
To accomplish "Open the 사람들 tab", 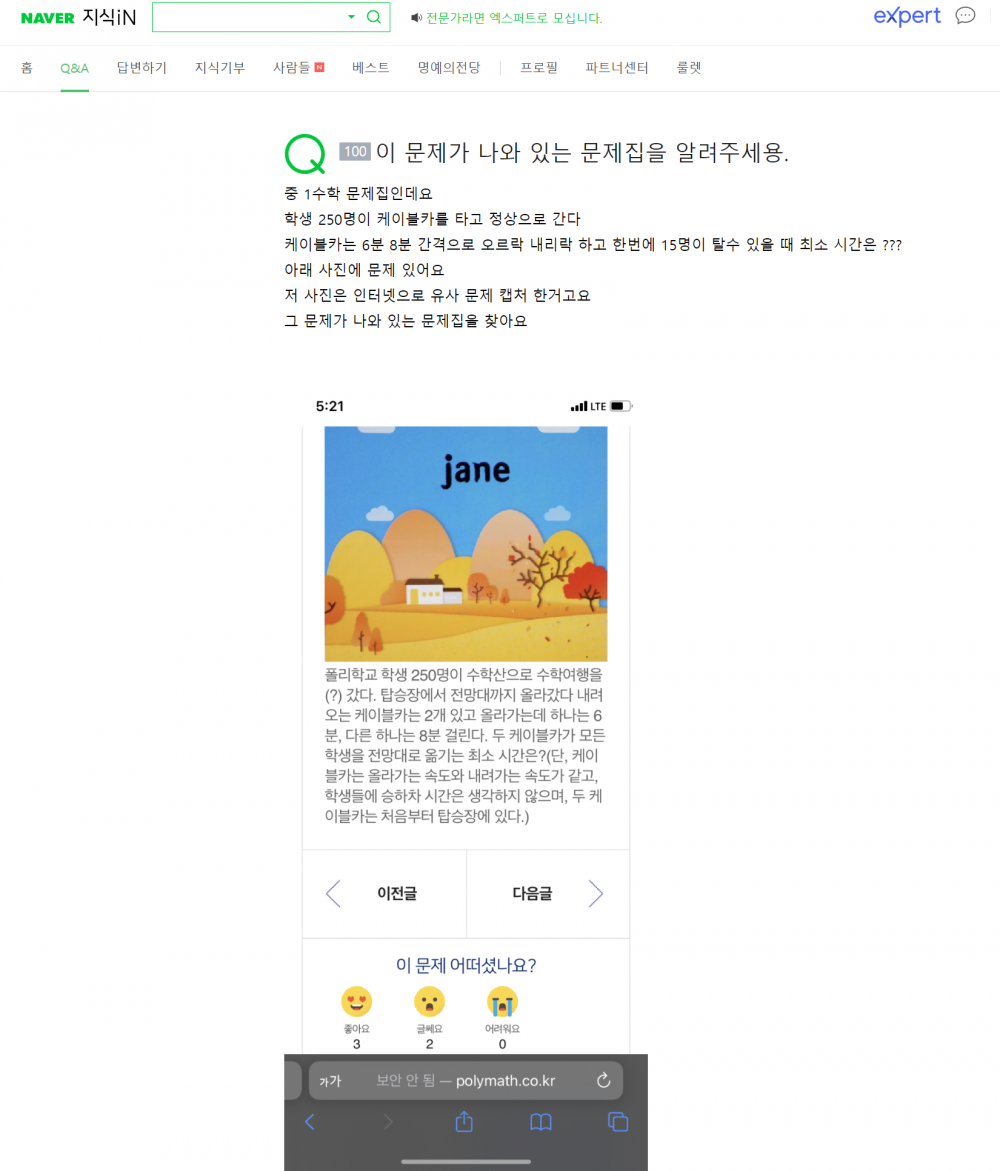I will pos(291,68).
